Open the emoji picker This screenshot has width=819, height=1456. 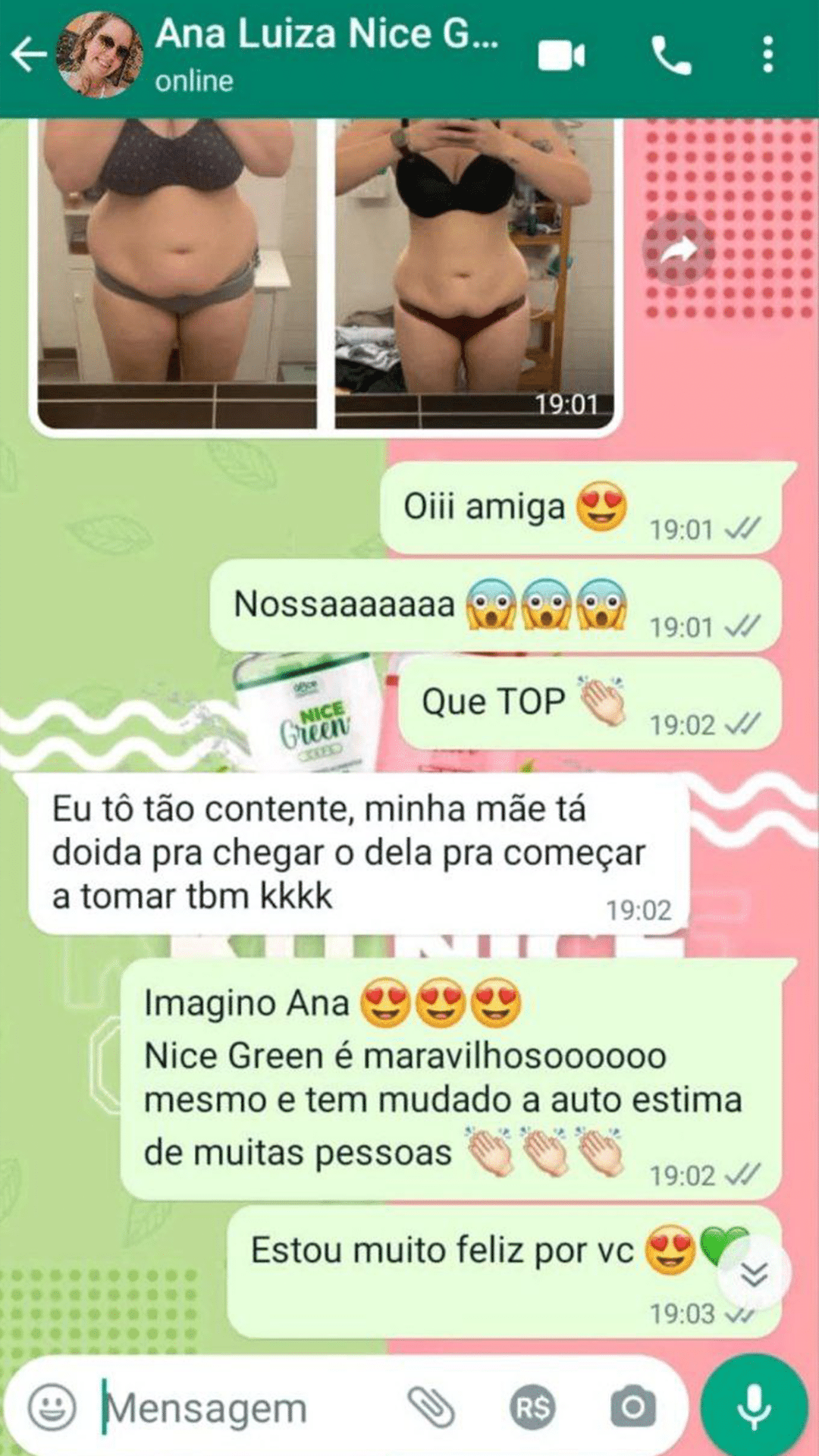tap(52, 1407)
